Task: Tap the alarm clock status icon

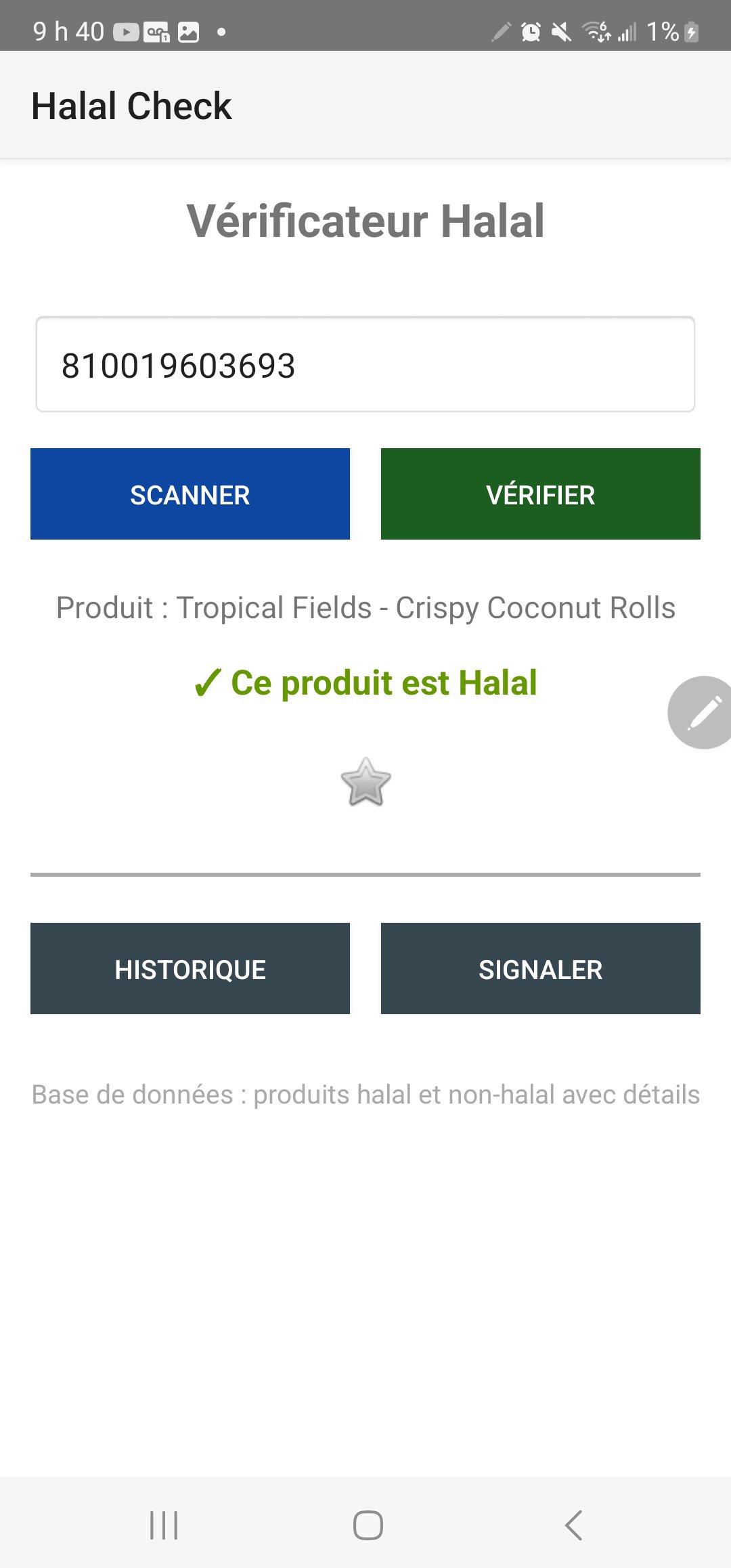Action: click(x=531, y=32)
